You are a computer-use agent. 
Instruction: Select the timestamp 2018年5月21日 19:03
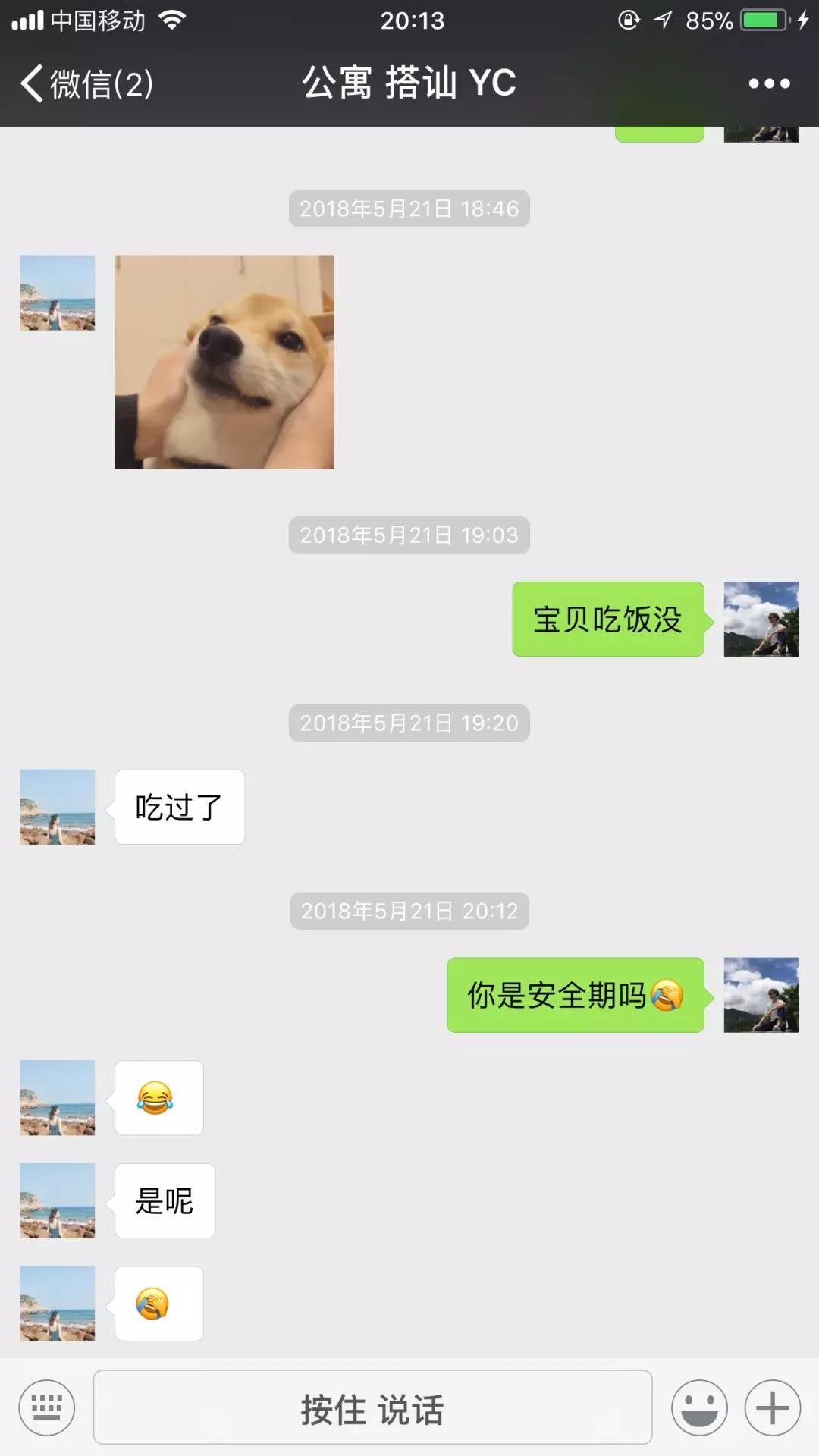tap(409, 535)
